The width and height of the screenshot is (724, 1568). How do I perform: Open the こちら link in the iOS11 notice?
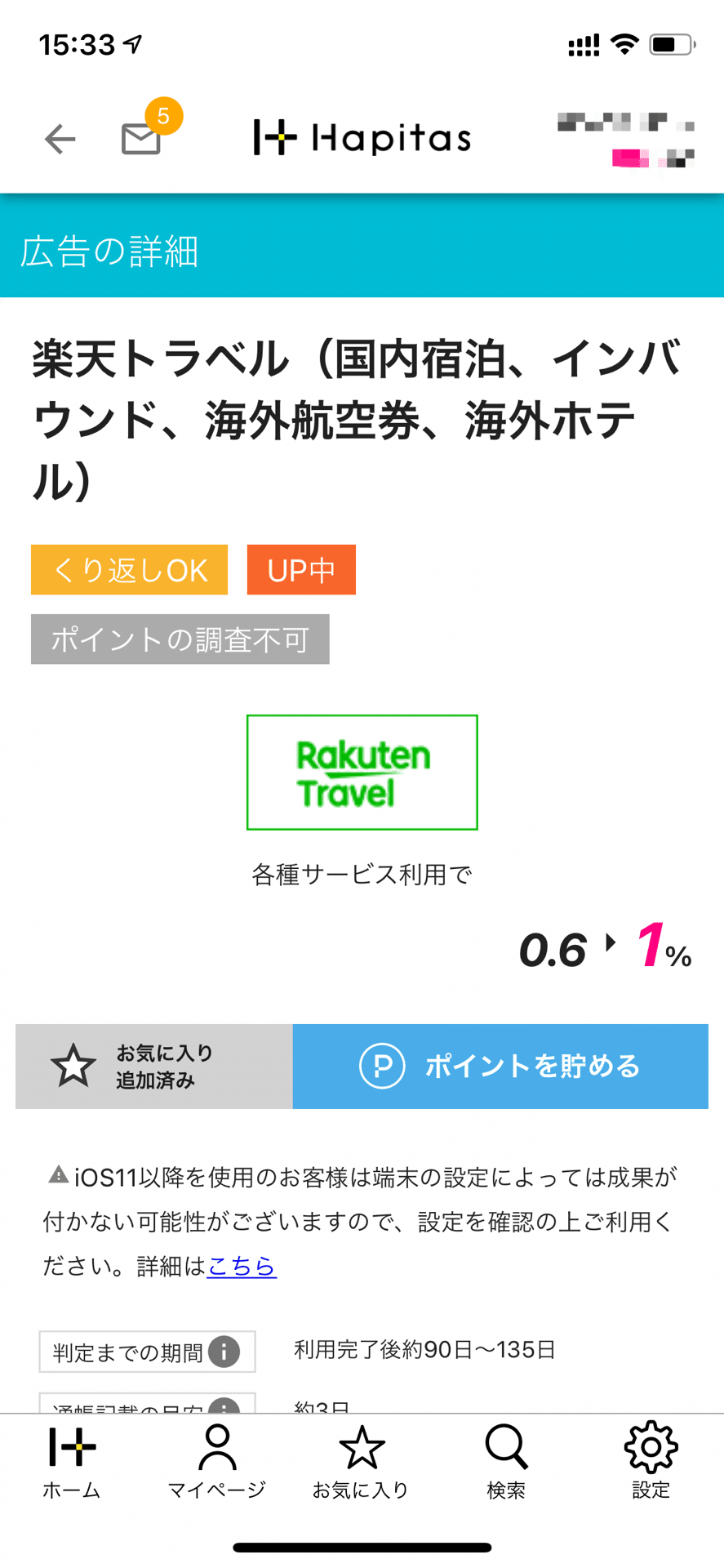pos(242,1267)
